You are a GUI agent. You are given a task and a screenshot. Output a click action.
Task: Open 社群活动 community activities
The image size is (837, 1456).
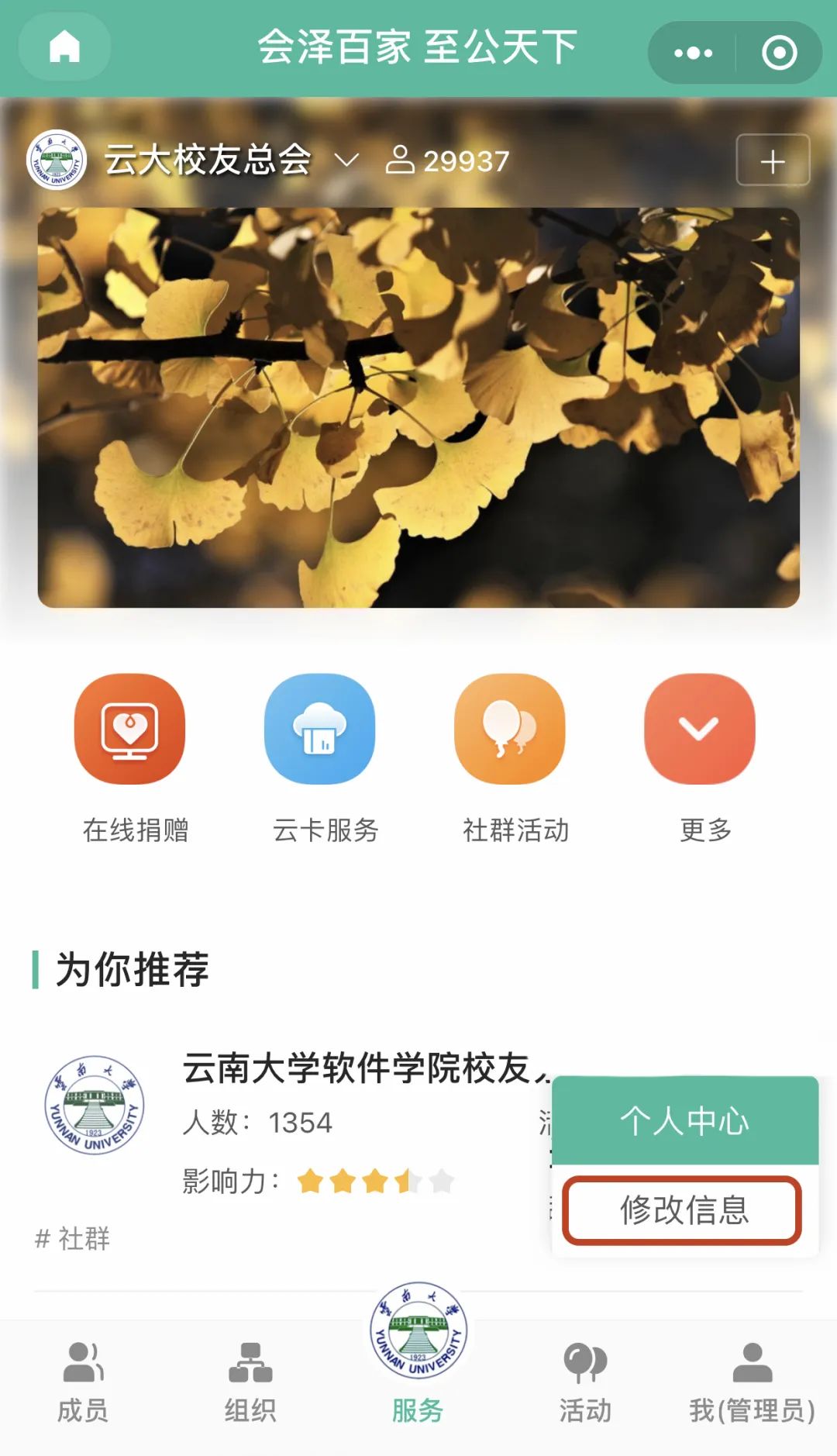tap(509, 730)
